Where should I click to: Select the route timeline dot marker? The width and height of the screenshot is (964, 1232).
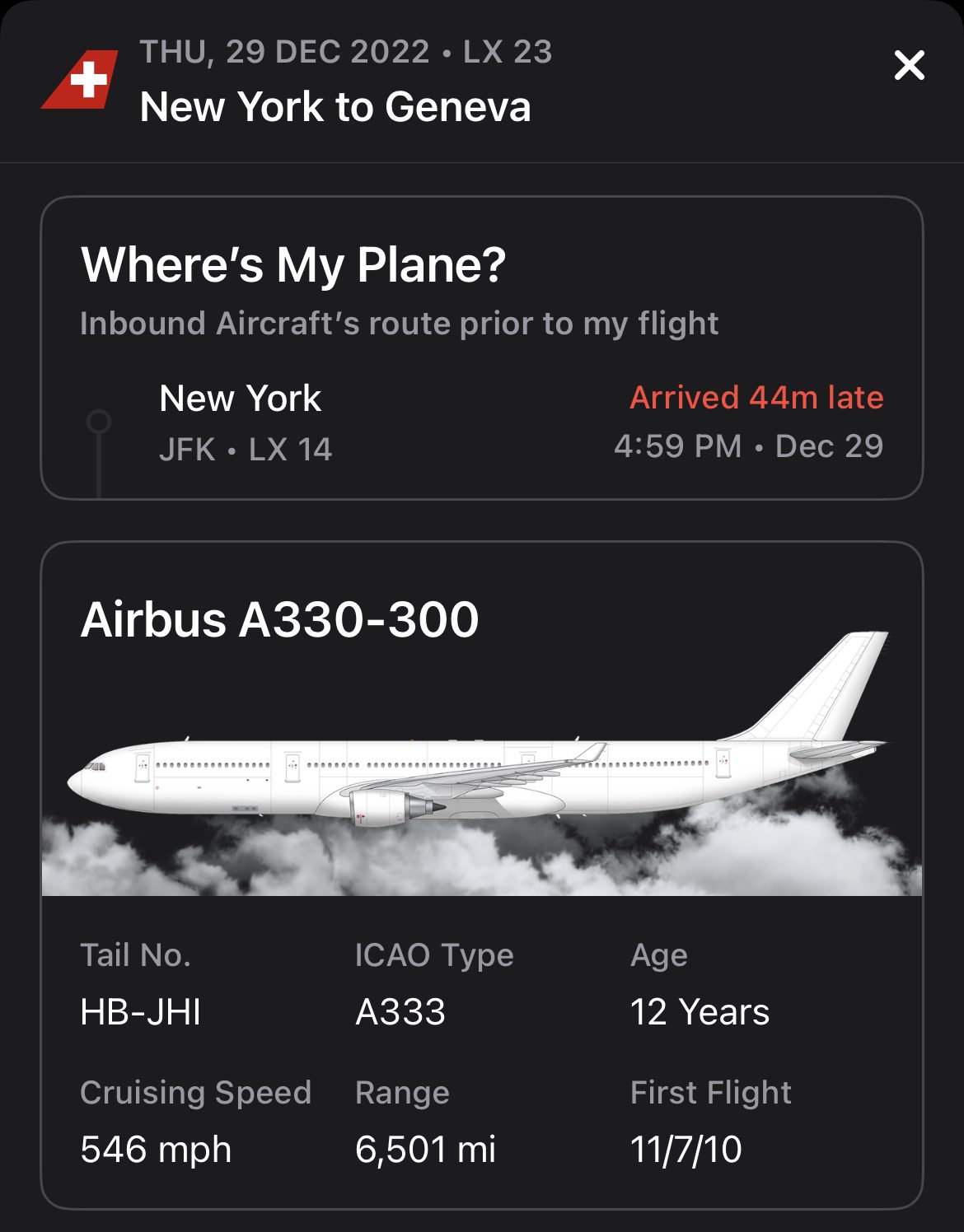(x=99, y=422)
